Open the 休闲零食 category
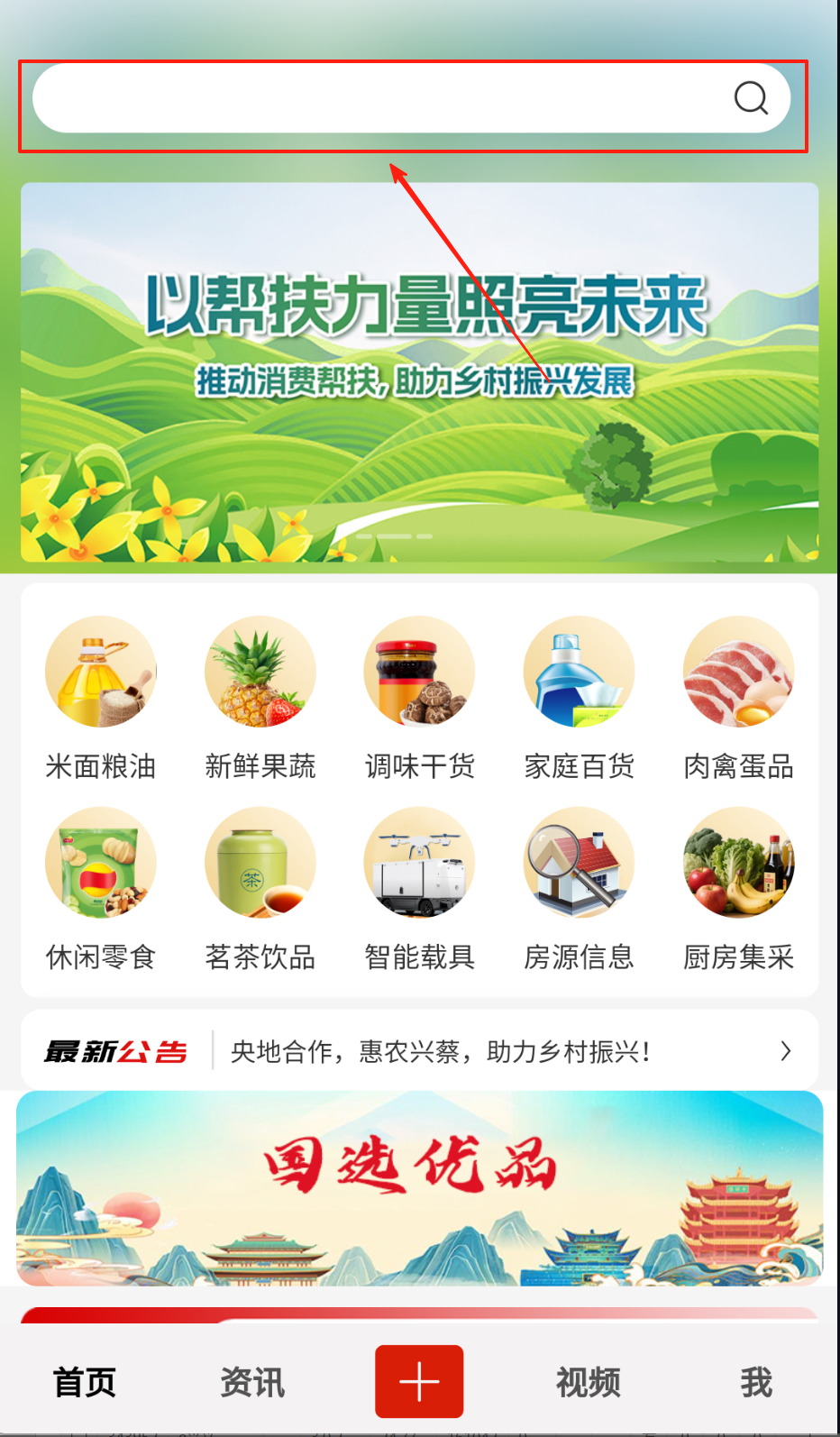Image resolution: width=840 pixels, height=1437 pixels. (x=101, y=889)
